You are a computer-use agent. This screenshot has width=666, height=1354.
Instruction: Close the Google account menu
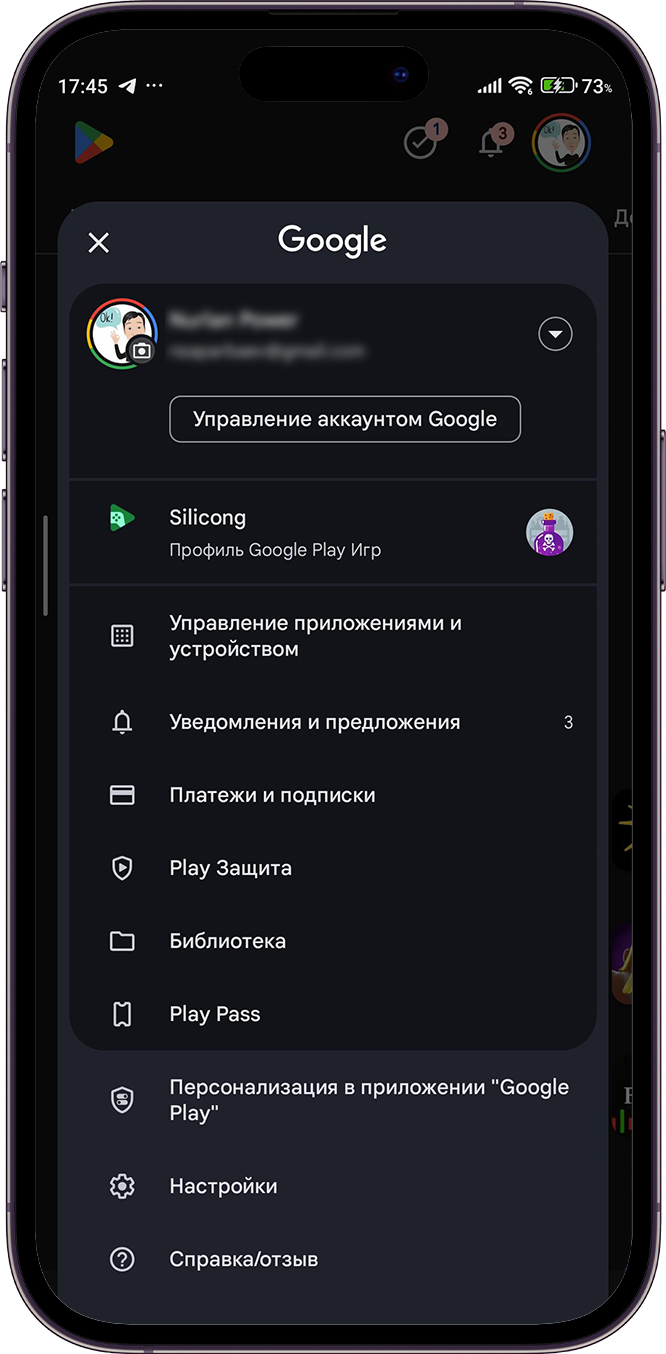pyautogui.click(x=98, y=242)
